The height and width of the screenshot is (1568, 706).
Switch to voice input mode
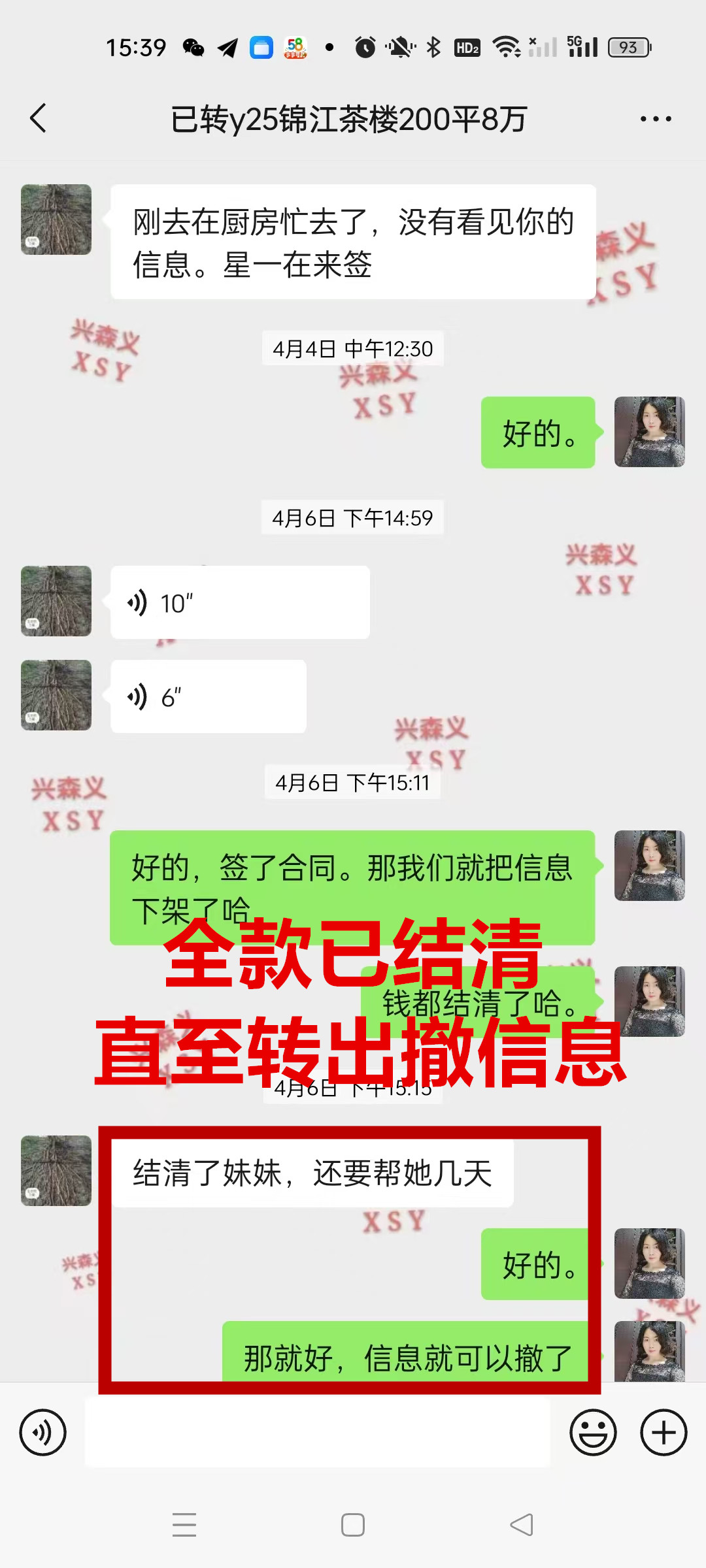pyautogui.click(x=43, y=1433)
